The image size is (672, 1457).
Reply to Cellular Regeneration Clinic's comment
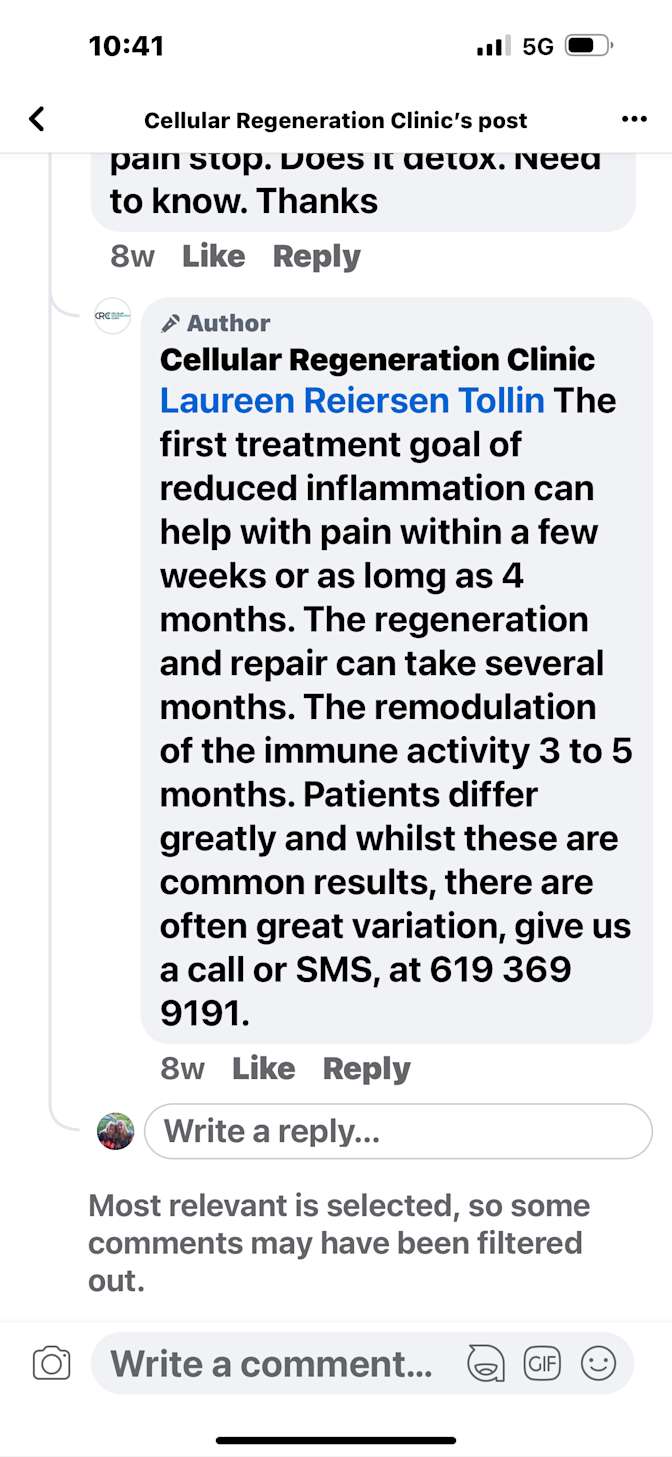[x=367, y=1068]
